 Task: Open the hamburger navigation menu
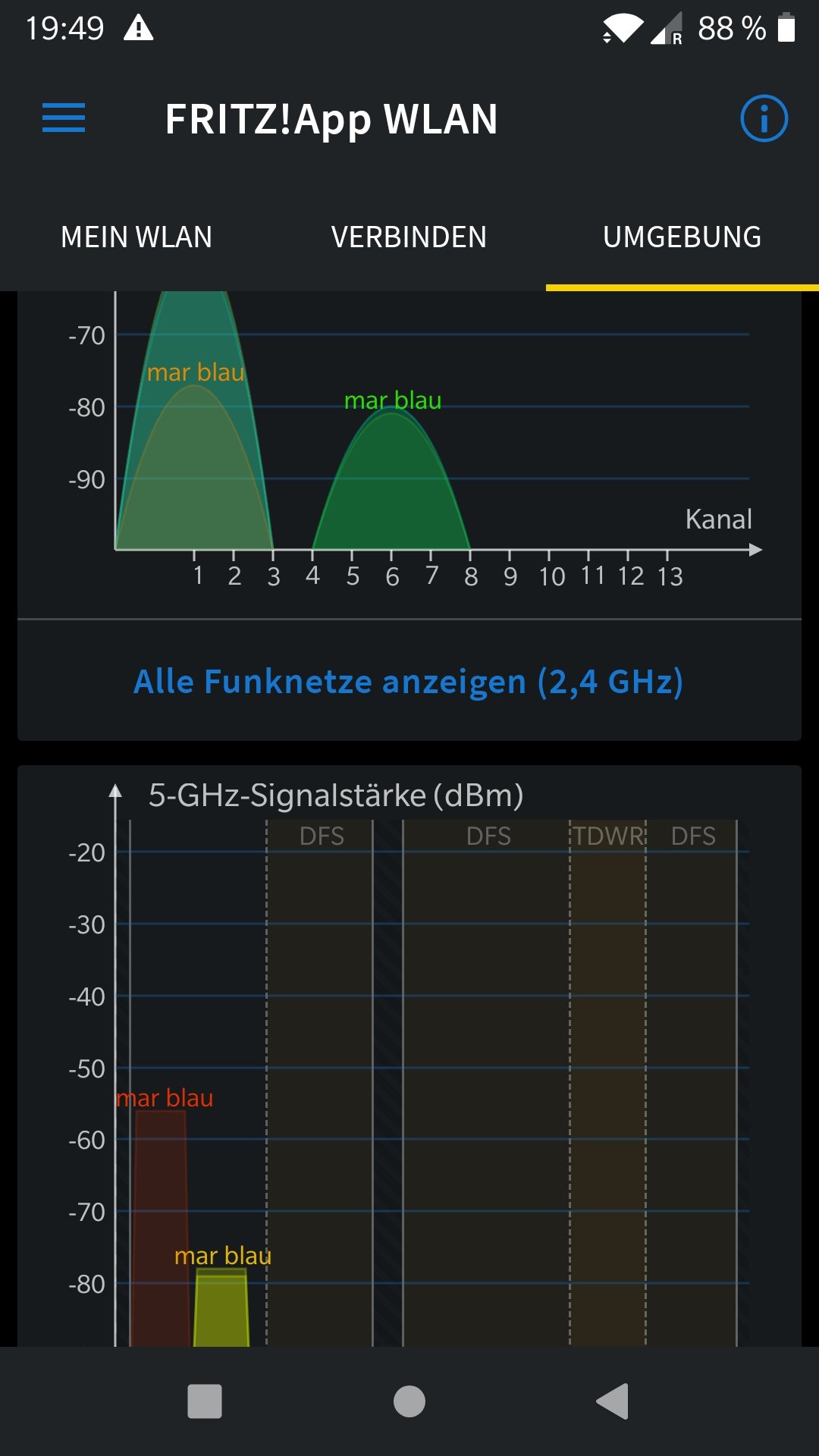pos(64,118)
